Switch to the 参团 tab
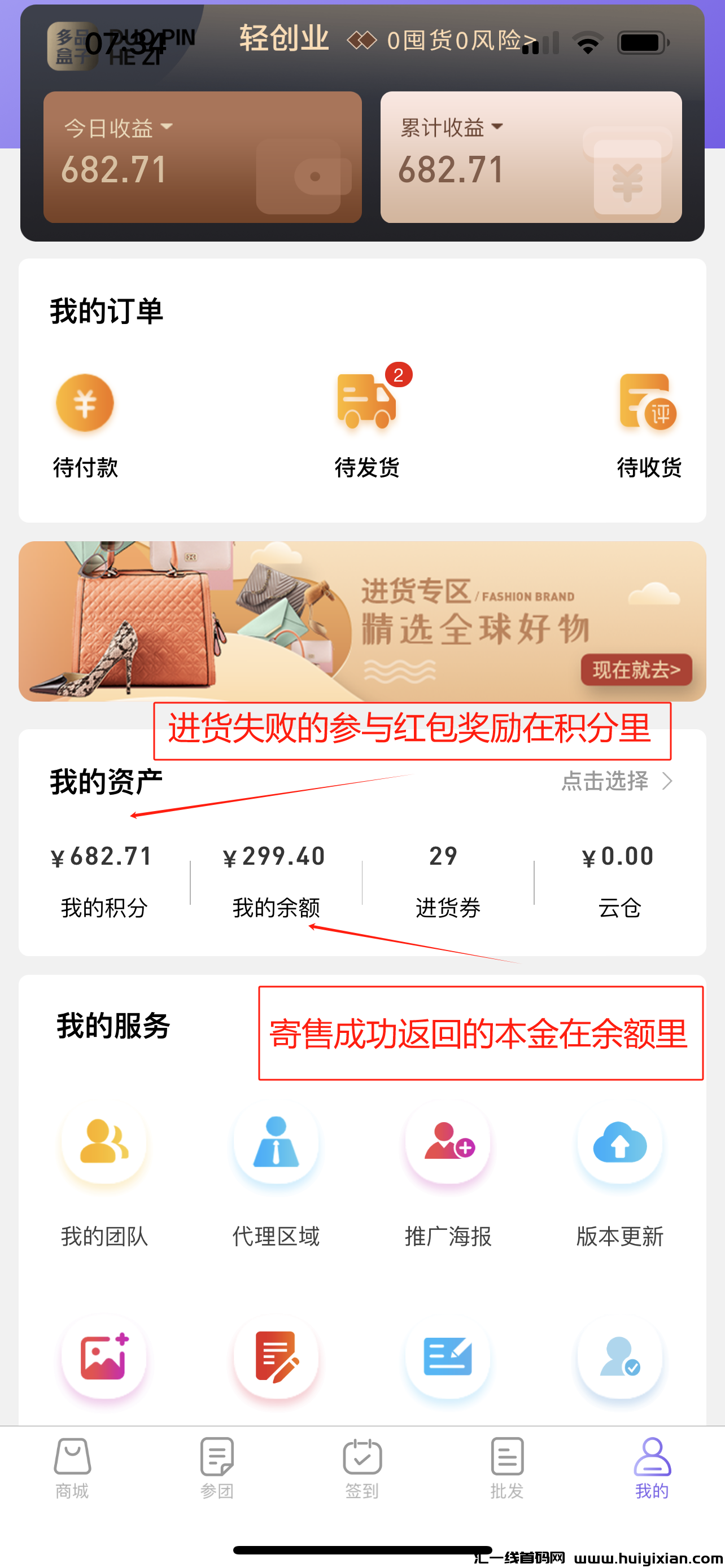This screenshot has width=725, height=1568. [x=217, y=1468]
